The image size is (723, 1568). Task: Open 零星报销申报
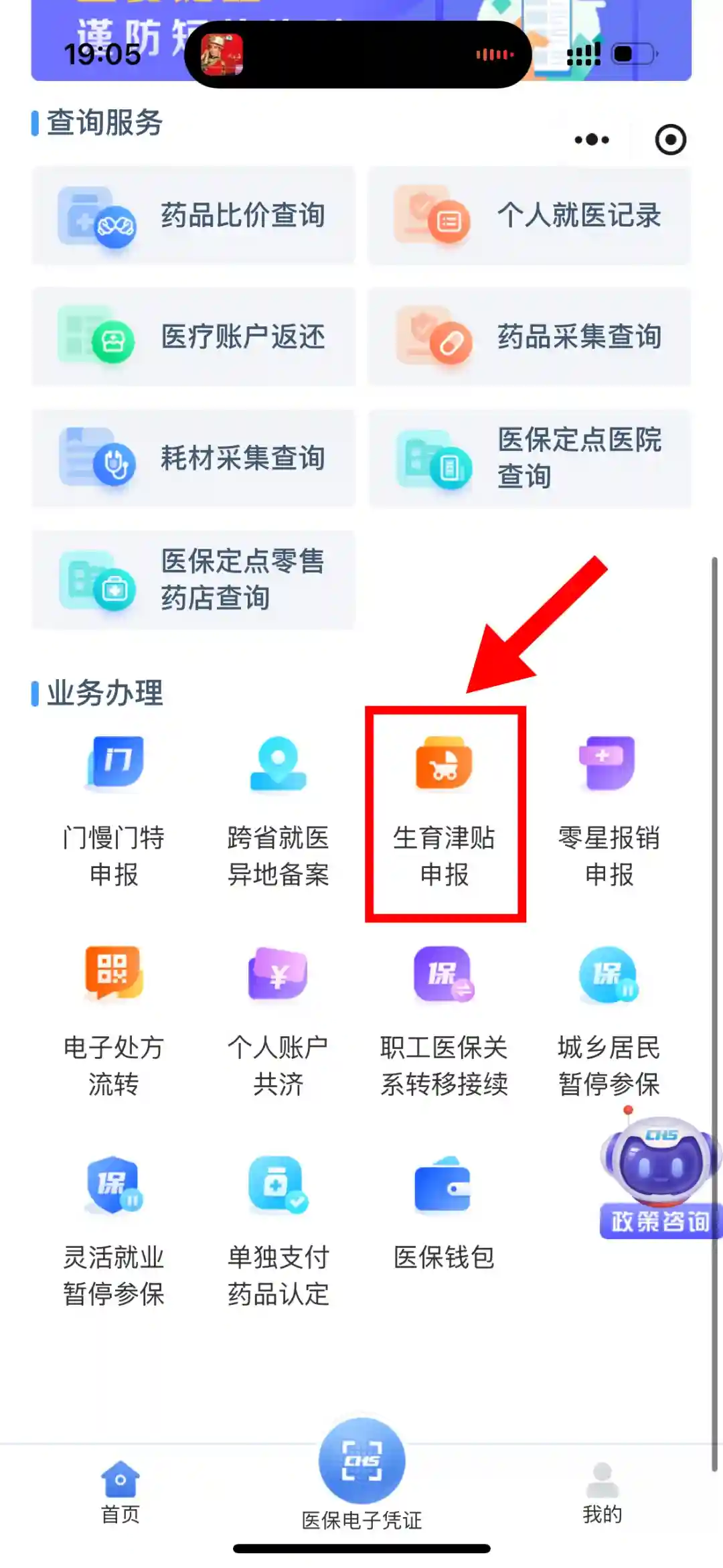point(609,810)
